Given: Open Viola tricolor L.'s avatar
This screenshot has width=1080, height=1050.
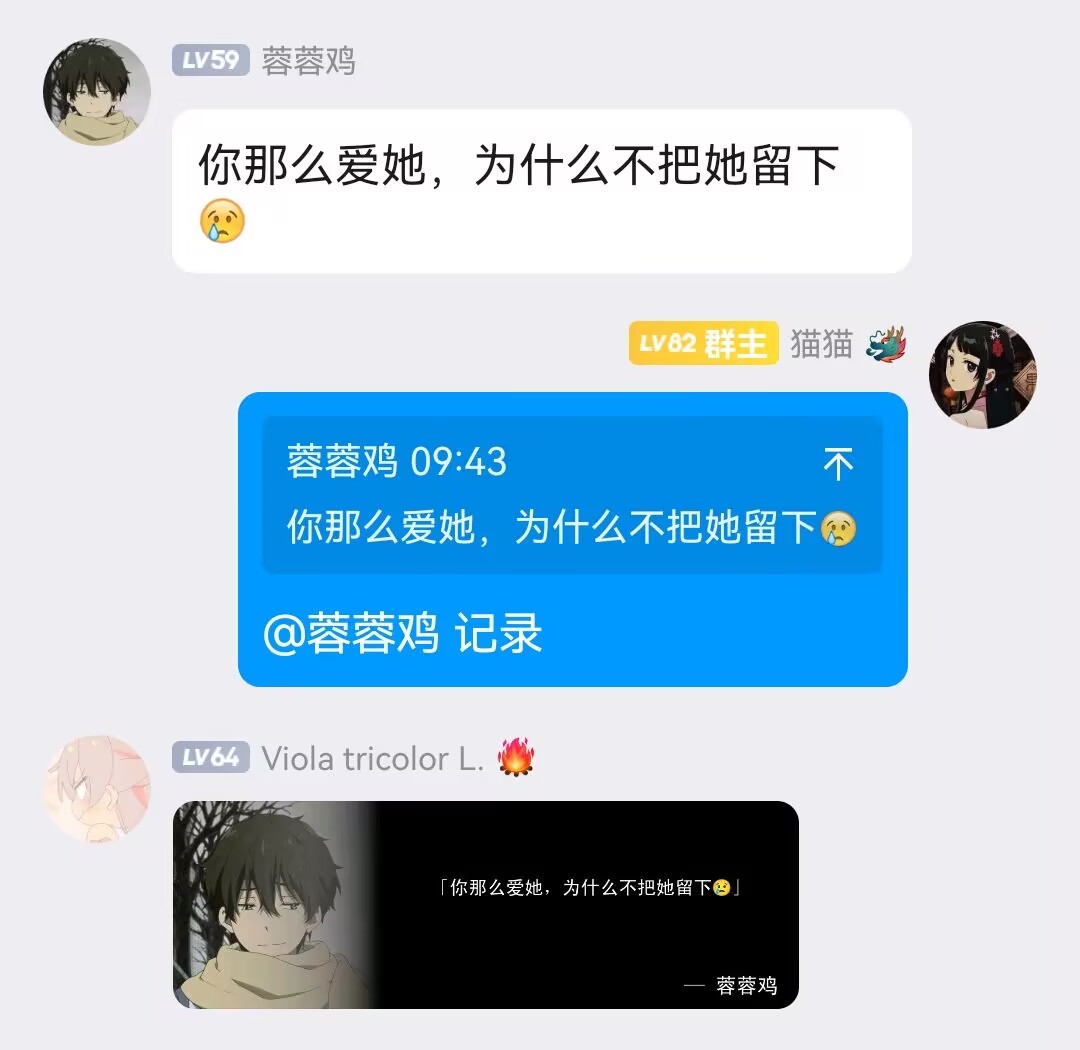Looking at the screenshot, I should pyautogui.click(x=97, y=788).
